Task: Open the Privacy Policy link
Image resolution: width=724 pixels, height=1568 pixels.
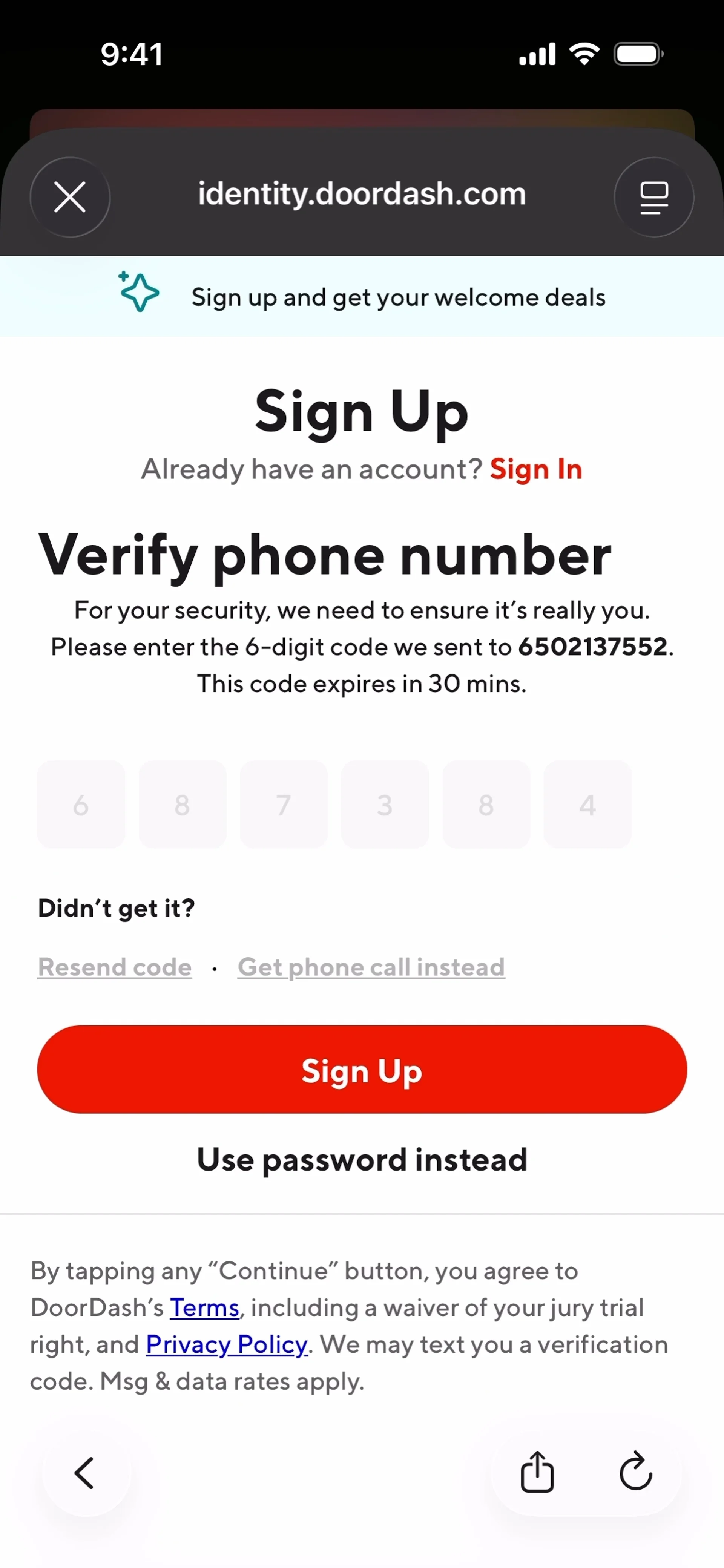Action: tap(227, 1344)
